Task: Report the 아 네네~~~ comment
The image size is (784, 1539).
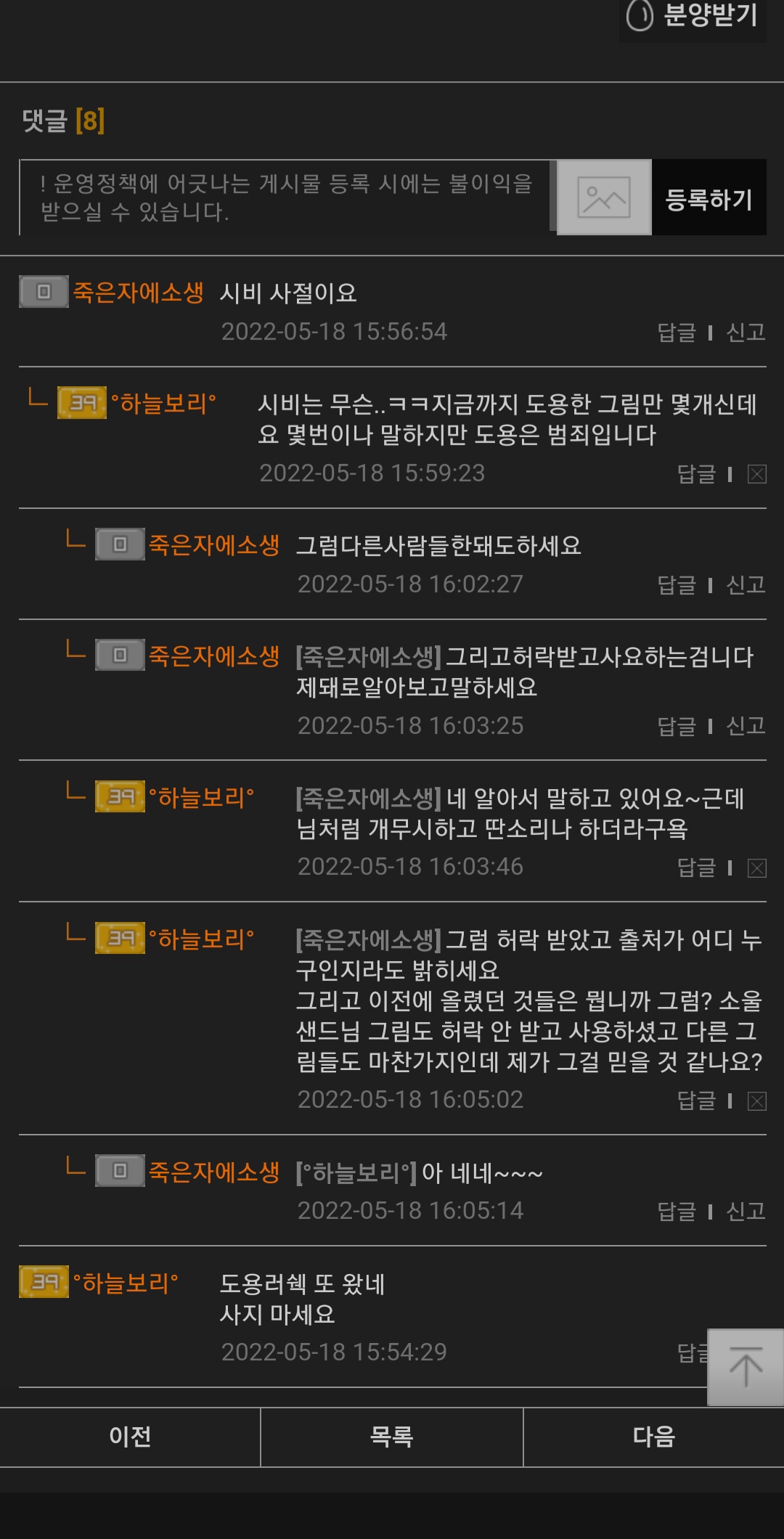Action: (746, 1211)
